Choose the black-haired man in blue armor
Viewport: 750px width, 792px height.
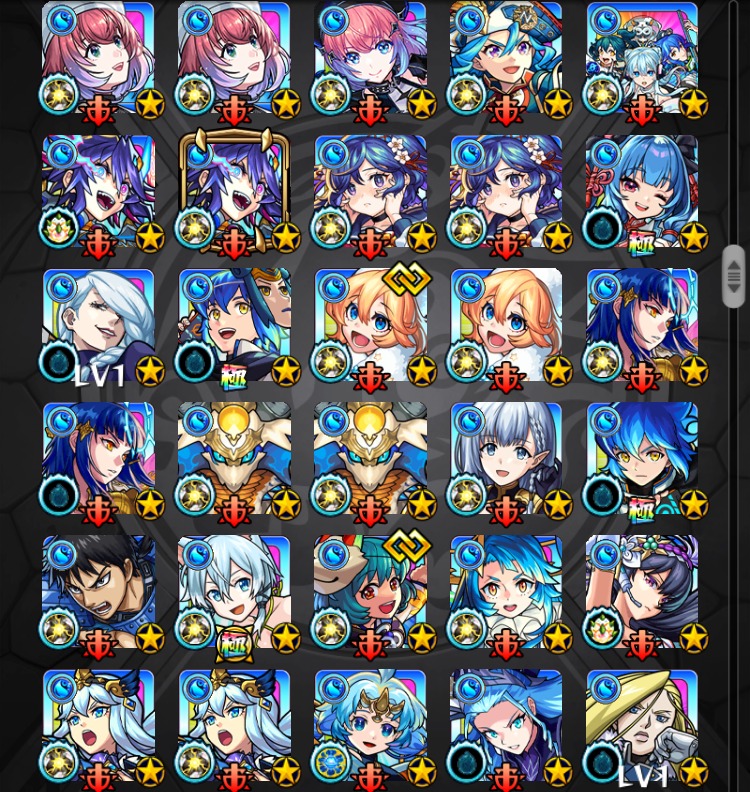point(98,592)
